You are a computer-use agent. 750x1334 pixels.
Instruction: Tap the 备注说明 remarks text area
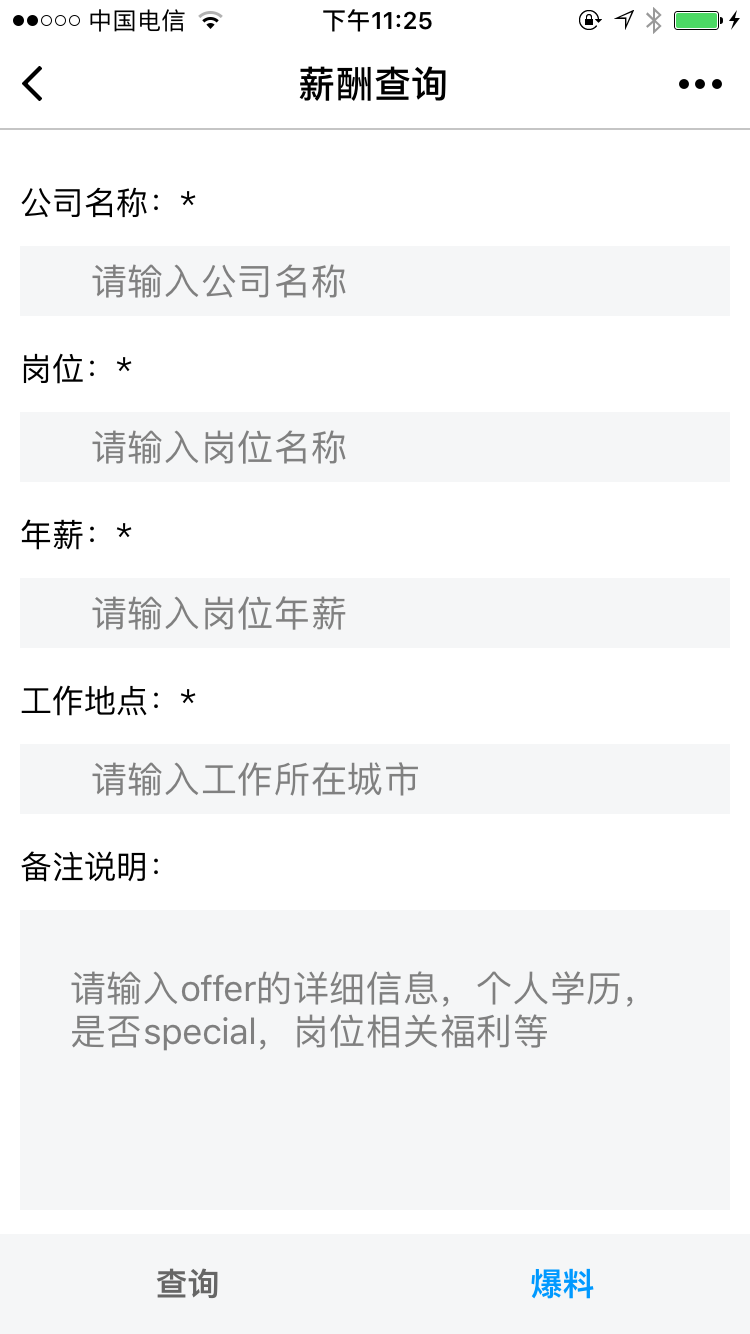tap(375, 1059)
